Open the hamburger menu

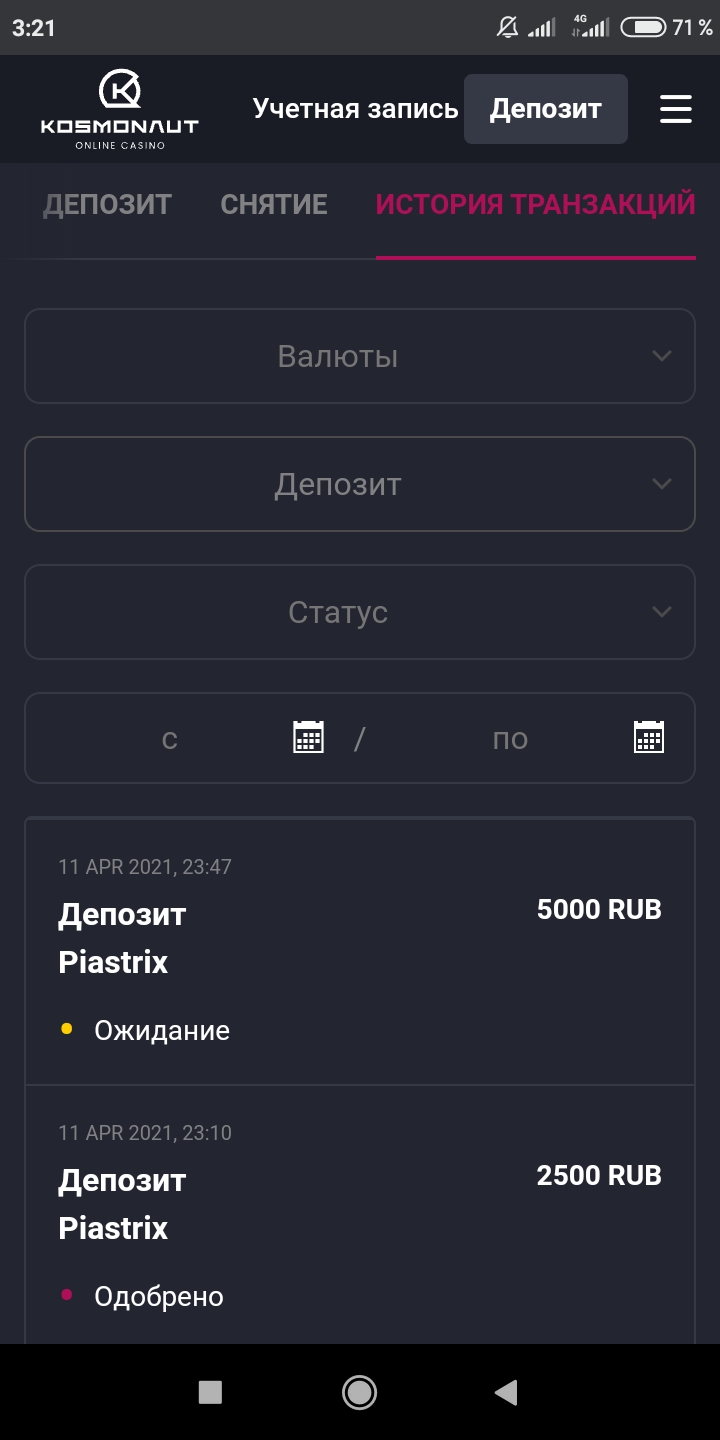pos(676,109)
